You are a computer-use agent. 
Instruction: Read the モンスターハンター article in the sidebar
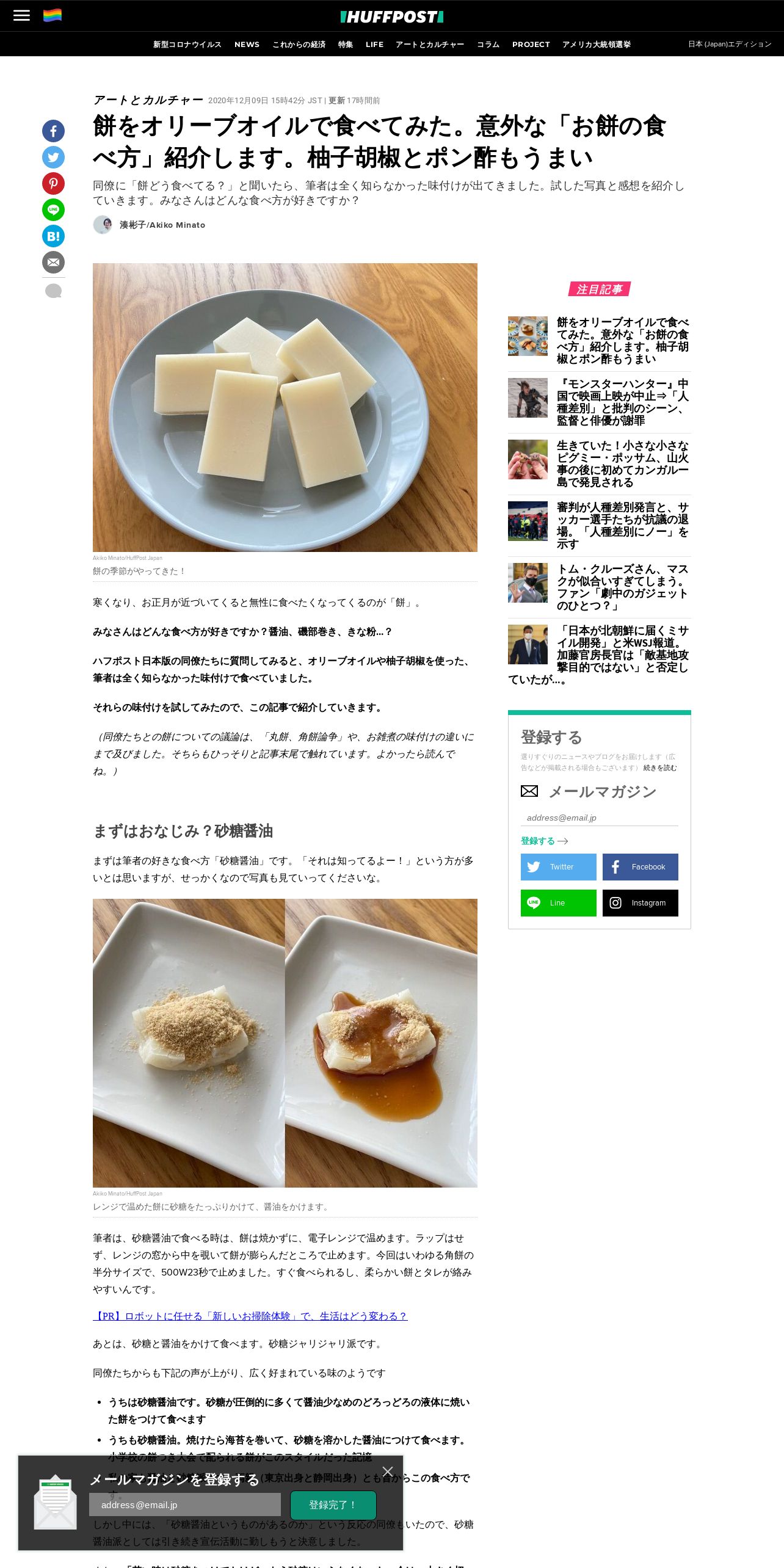[x=622, y=402]
